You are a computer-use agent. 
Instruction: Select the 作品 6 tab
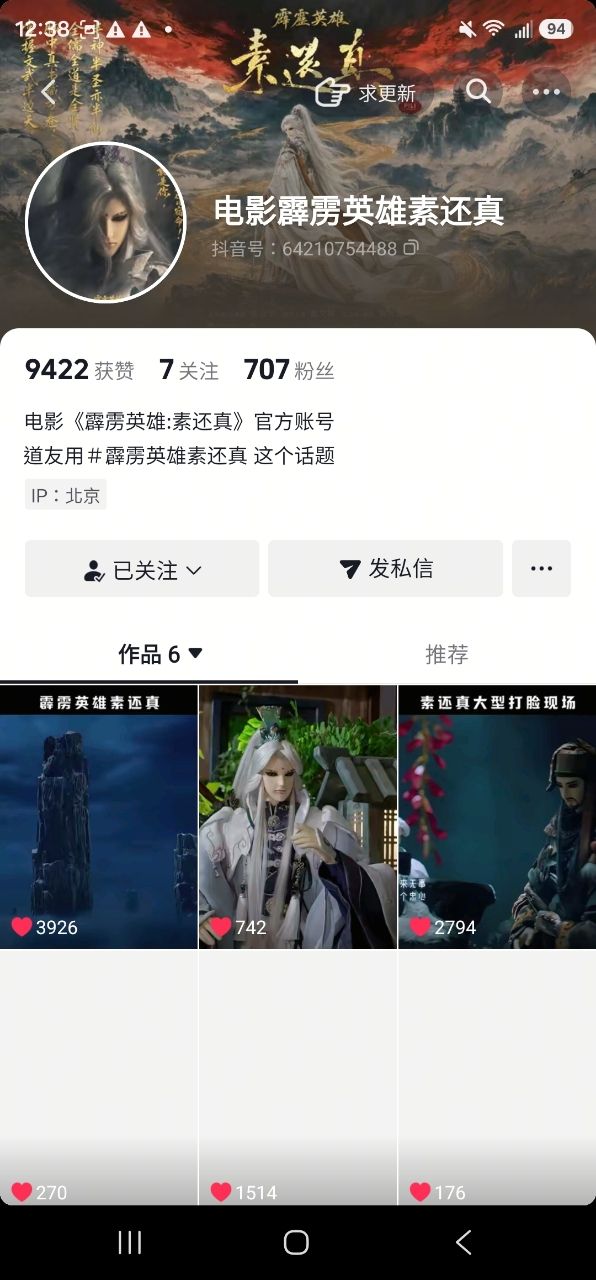click(x=160, y=654)
